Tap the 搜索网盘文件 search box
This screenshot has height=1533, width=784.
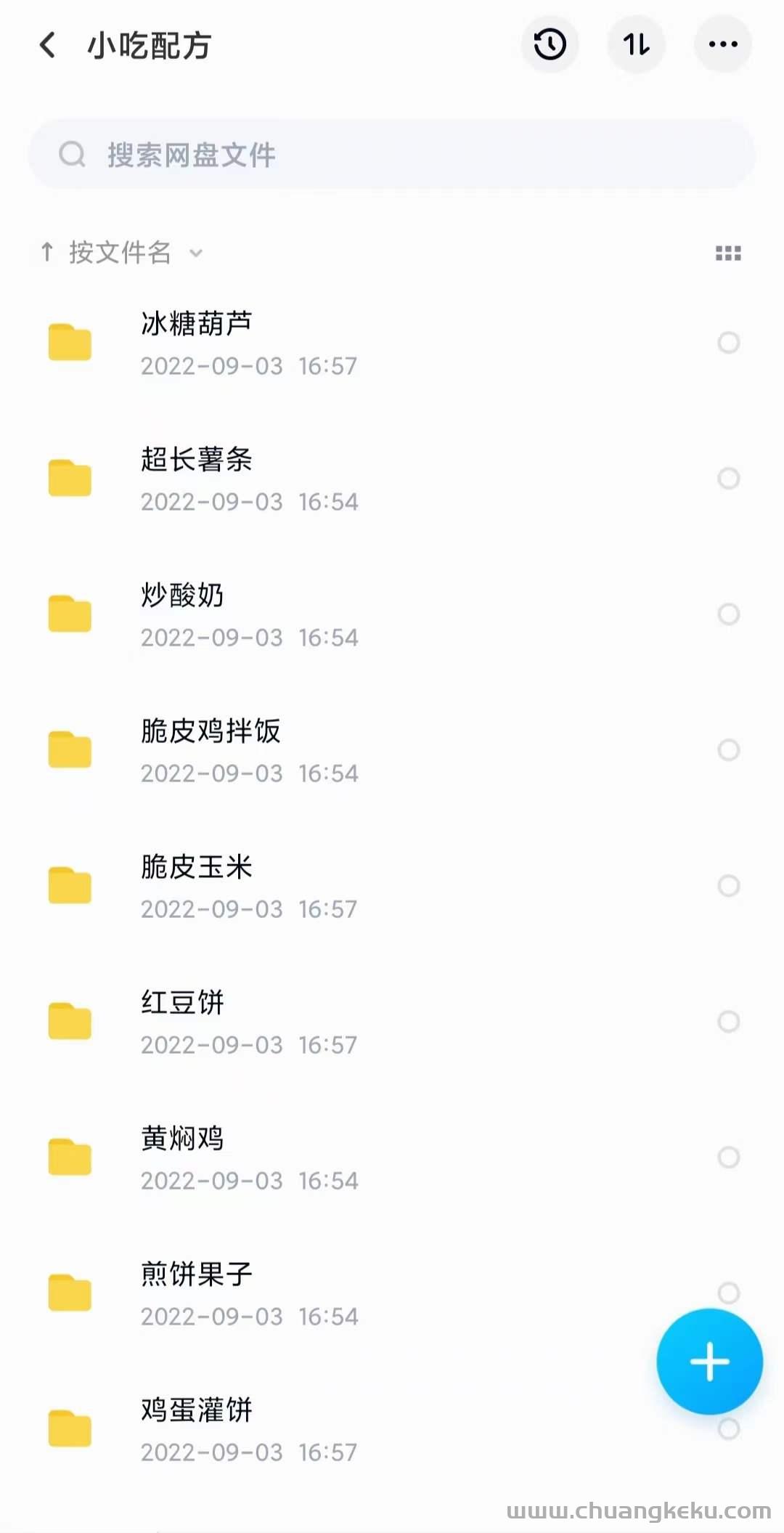tap(392, 155)
